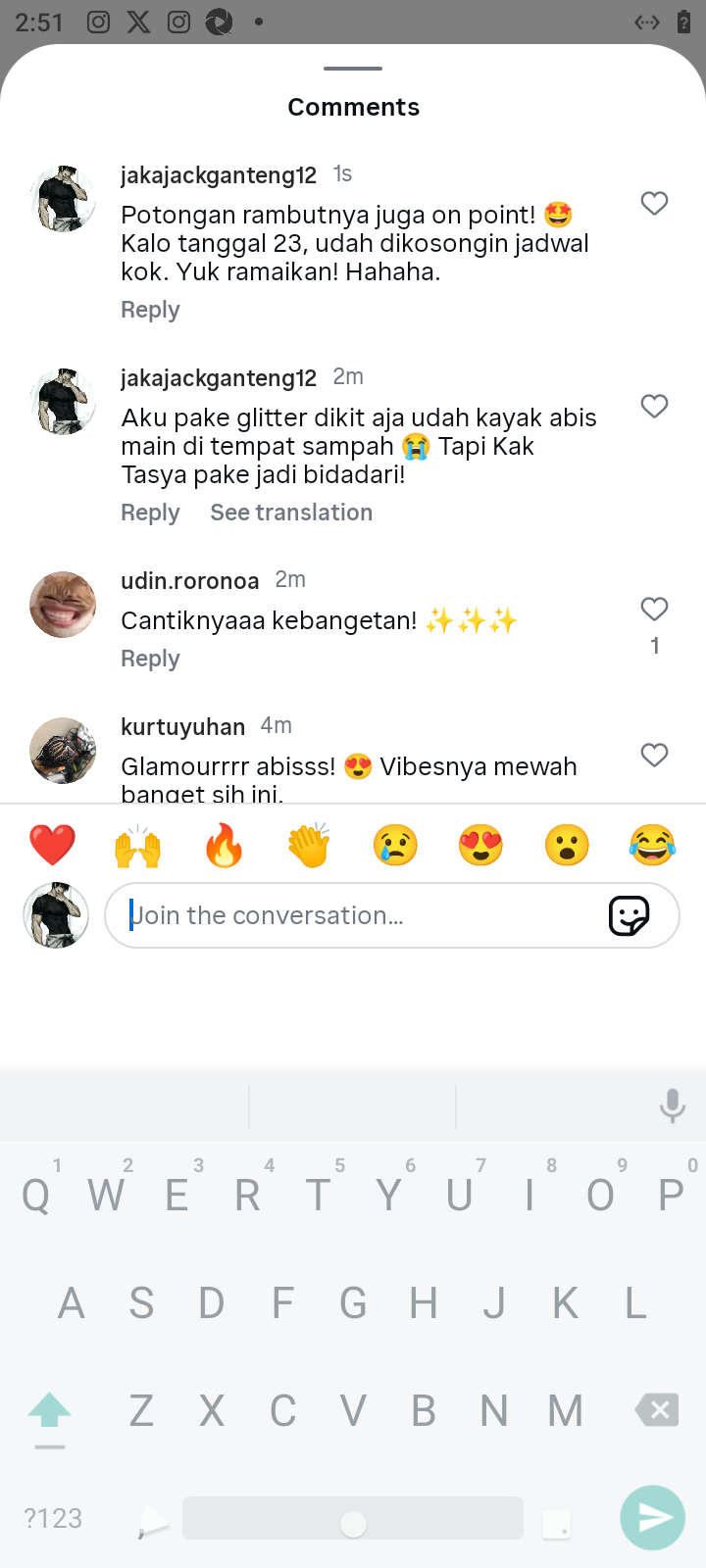
Task: Insert the raised hands emoji
Action: click(x=137, y=846)
